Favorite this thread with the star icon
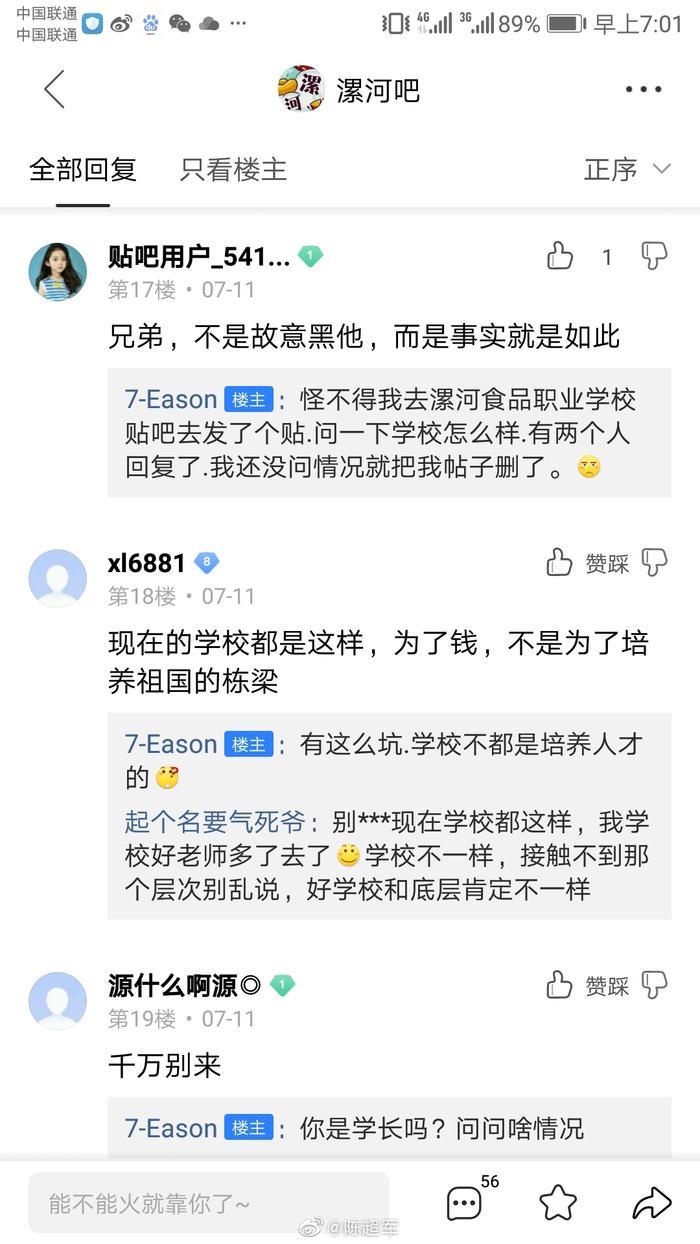 pyautogui.click(x=558, y=1203)
